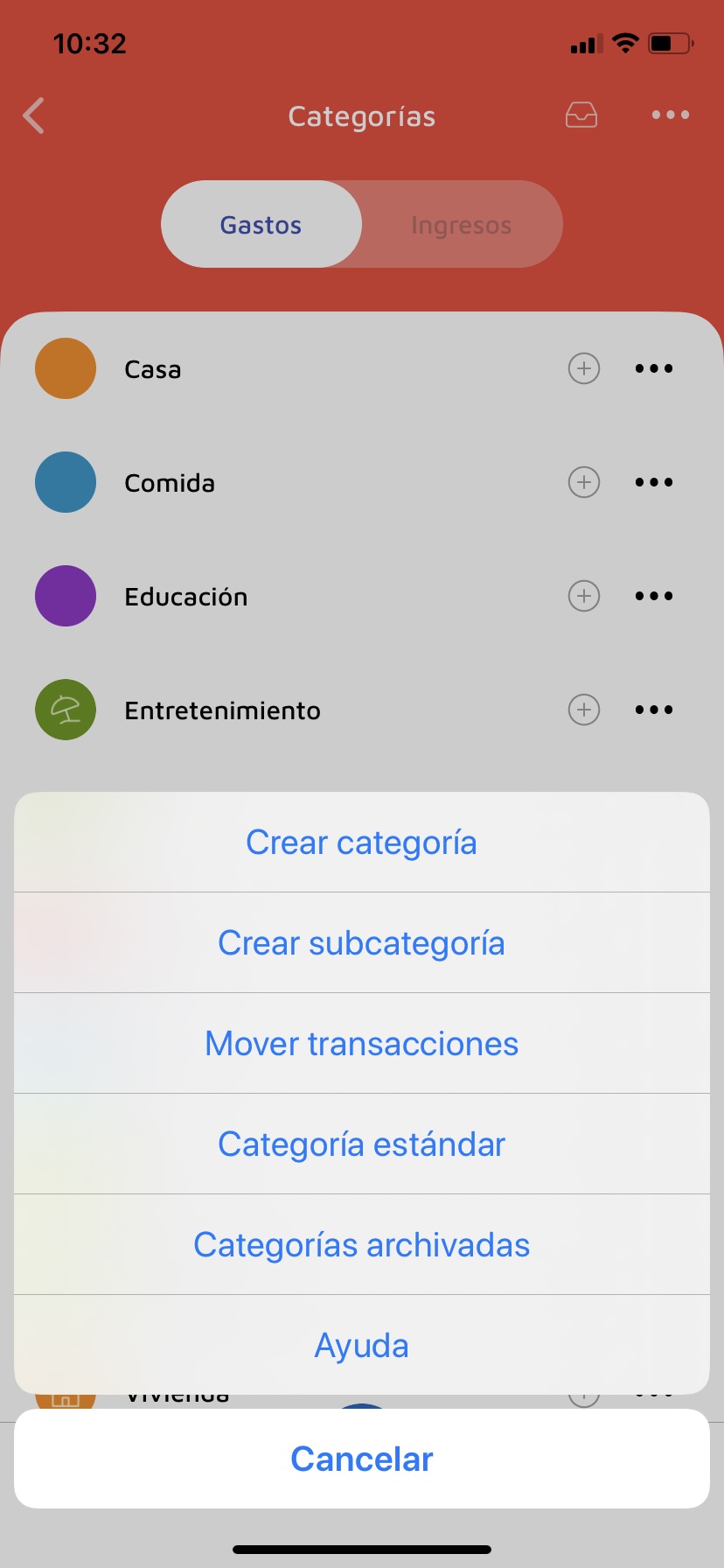Screen dimensions: 724x1568
Task: Open Mover transacciones
Action: coord(361,1044)
